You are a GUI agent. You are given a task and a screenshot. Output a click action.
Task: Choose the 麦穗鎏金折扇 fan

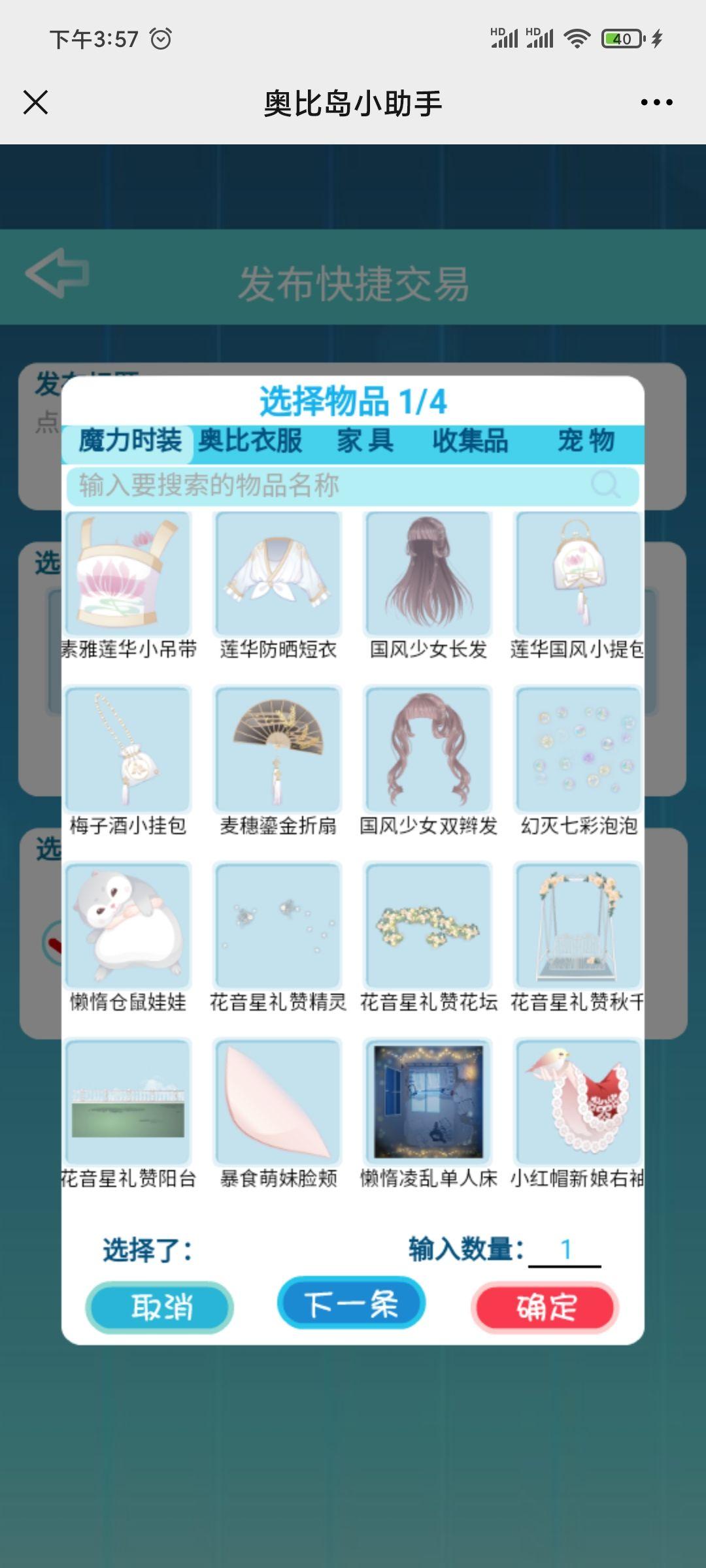click(x=278, y=749)
